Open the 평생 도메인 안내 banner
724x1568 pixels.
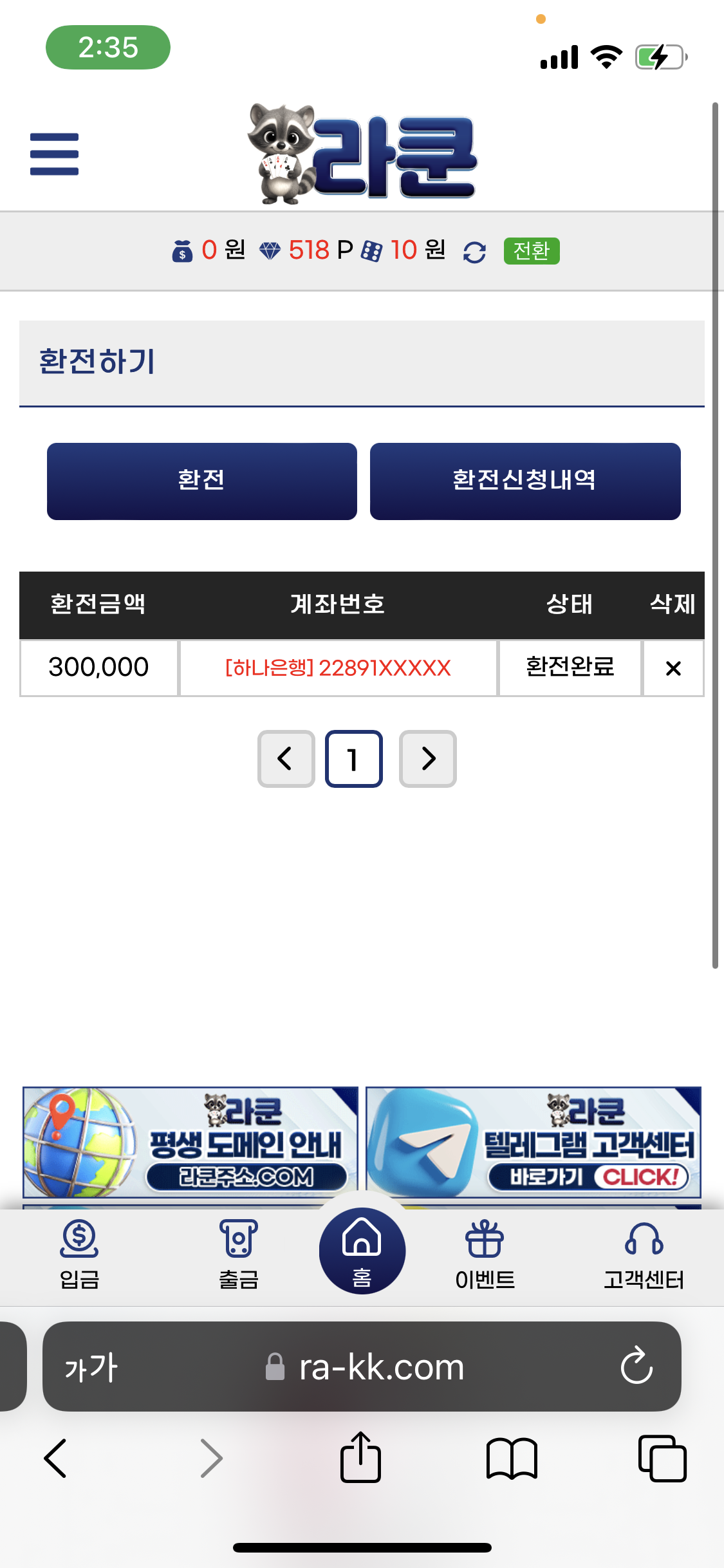(190, 1142)
